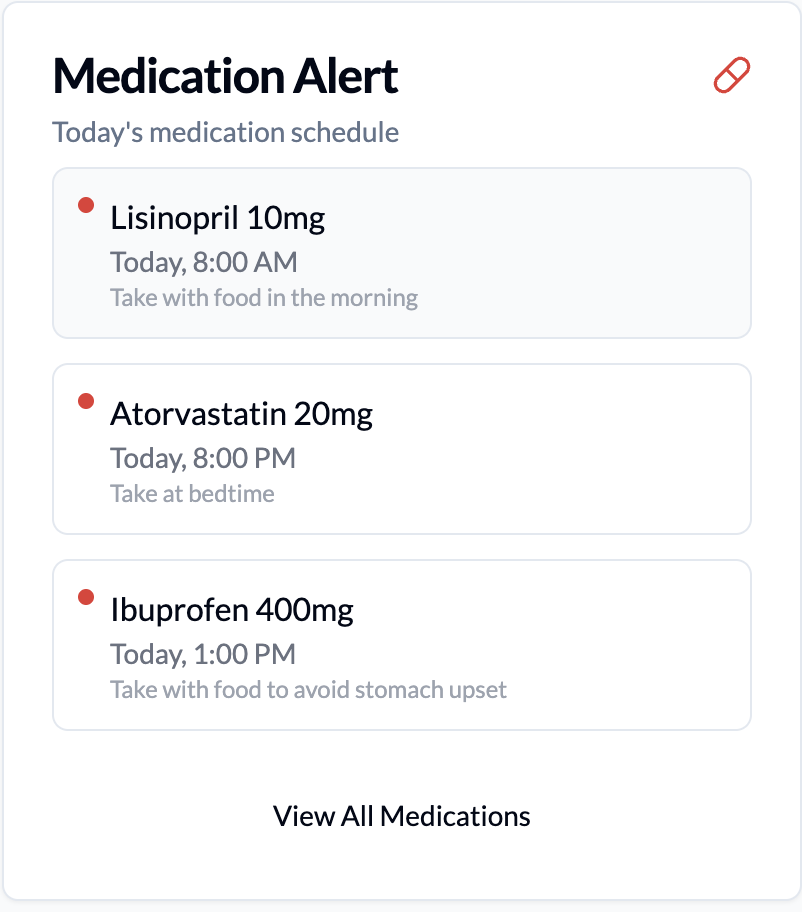This screenshot has width=802, height=912.
Task: Select the Today, 8:00 AM timestamp
Action: [x=203, y=262]
